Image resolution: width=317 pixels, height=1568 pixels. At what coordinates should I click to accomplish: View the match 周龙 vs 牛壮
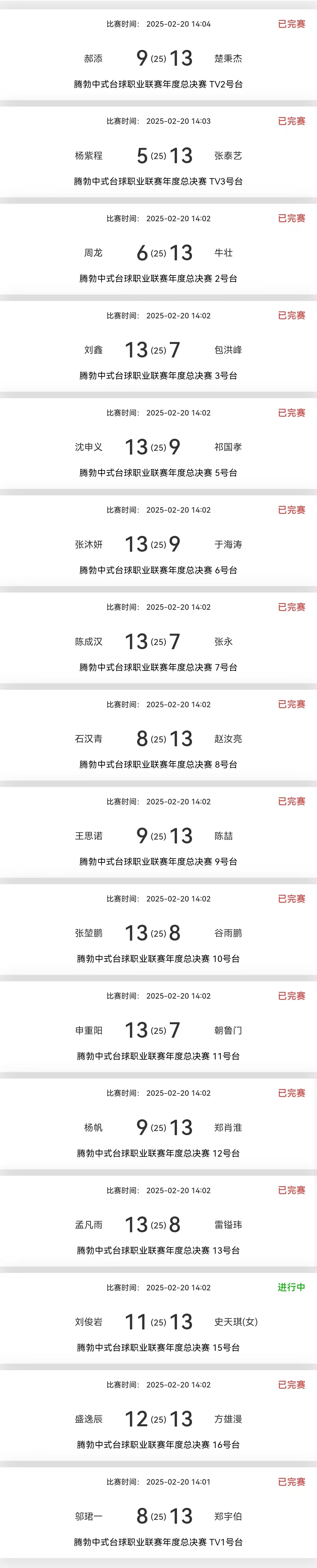(x=158, y=253)
